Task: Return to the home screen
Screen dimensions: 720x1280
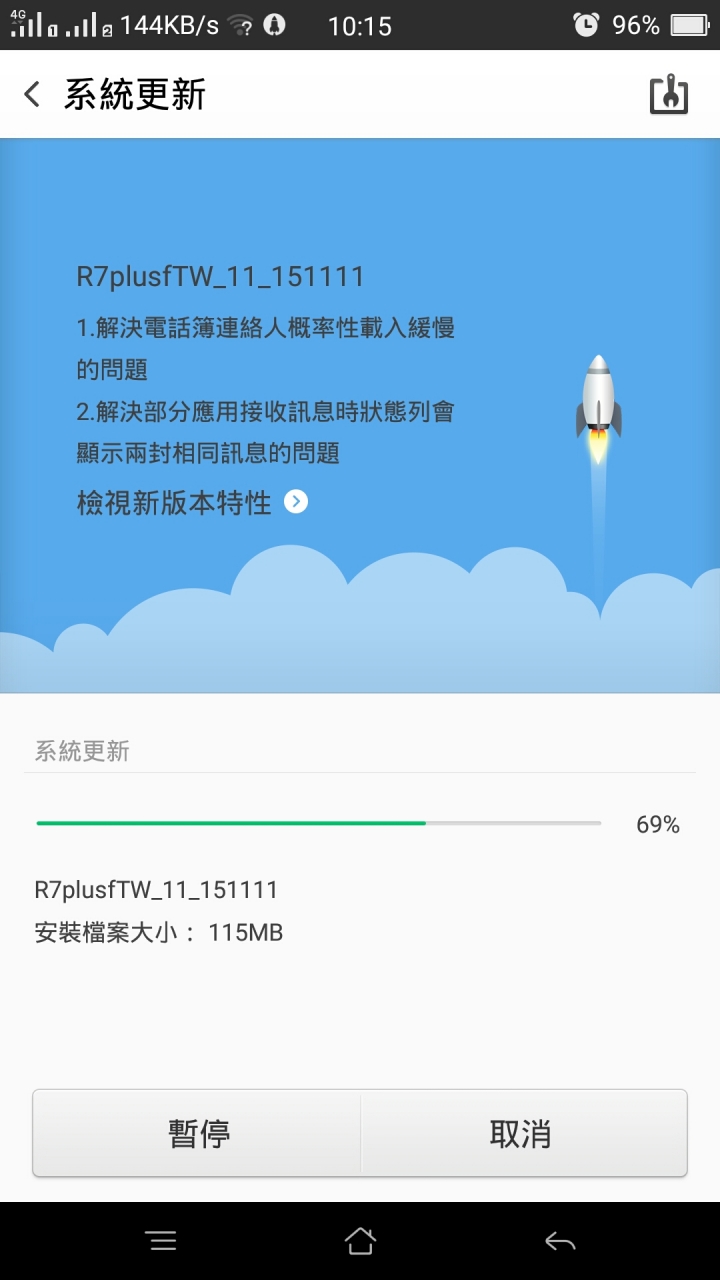Action: click(x=360, y=1241)
